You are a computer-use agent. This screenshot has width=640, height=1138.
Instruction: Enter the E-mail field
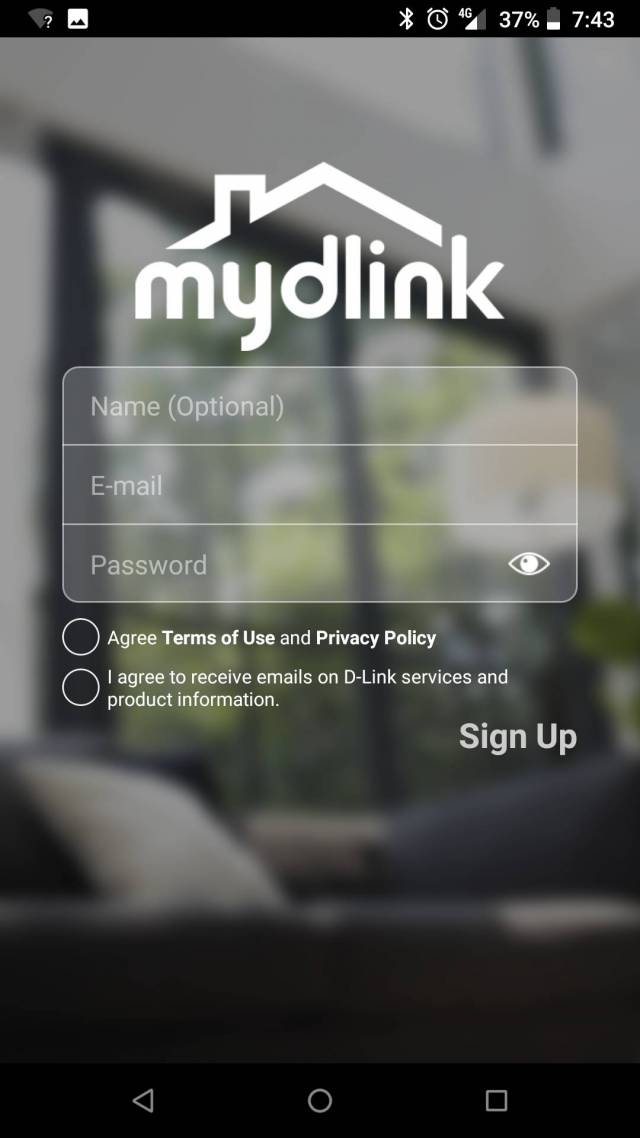click(x=300, y=485)
